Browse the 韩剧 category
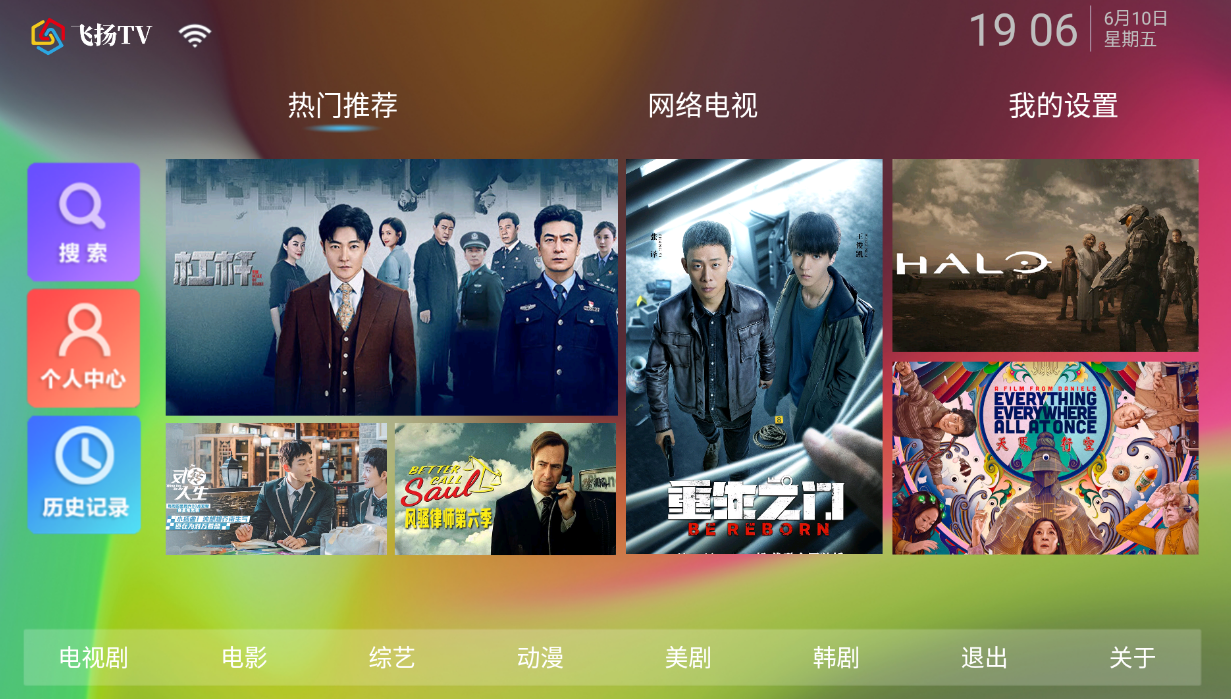Viewport: 1231px width, 699px height. point(836,658)
